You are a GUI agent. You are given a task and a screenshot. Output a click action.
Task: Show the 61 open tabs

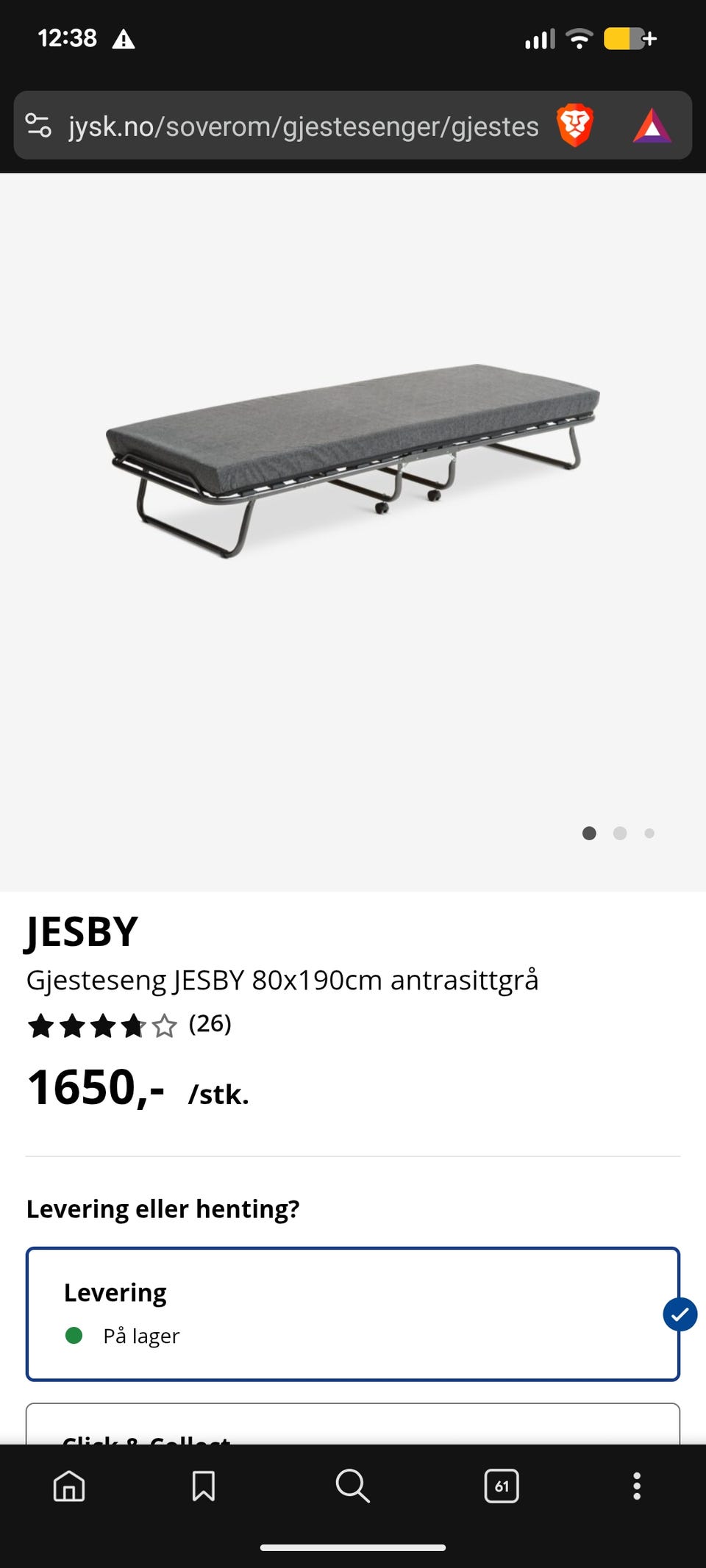[x=502, y=1486]
